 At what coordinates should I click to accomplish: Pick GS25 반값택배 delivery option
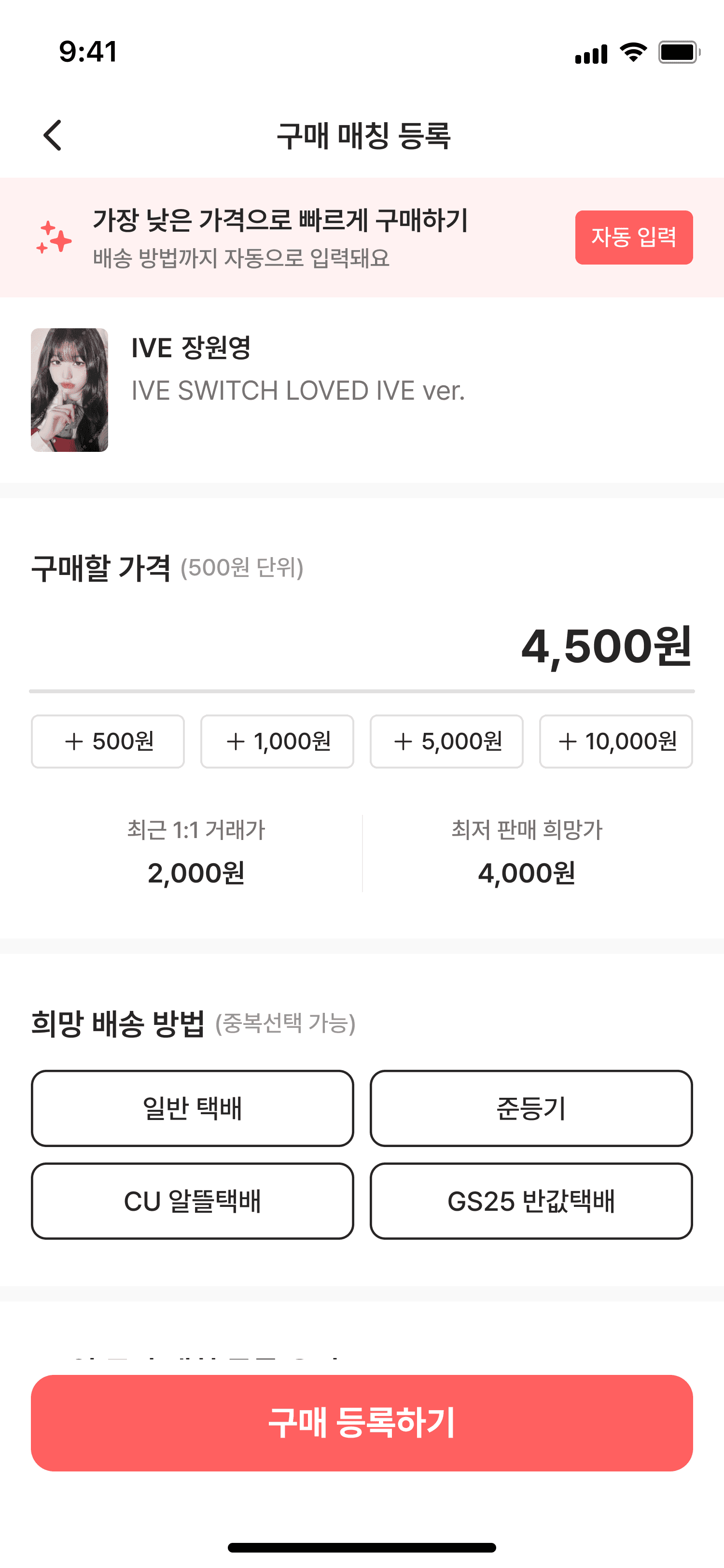[x=531, y=1201]
